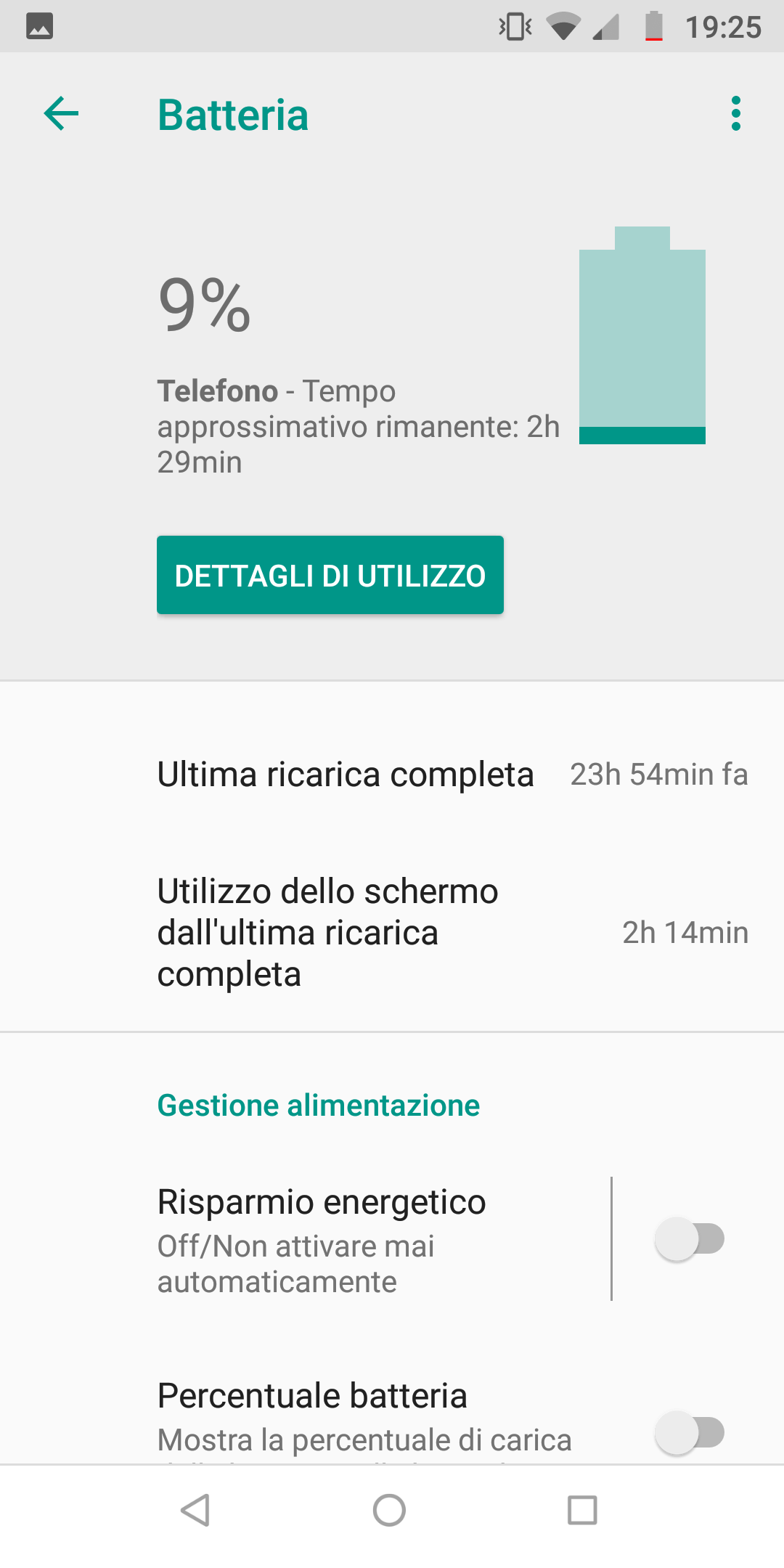784x1568 pixels.
Task: Open the three-dot overflow menu
Action: tap(736, 114)
